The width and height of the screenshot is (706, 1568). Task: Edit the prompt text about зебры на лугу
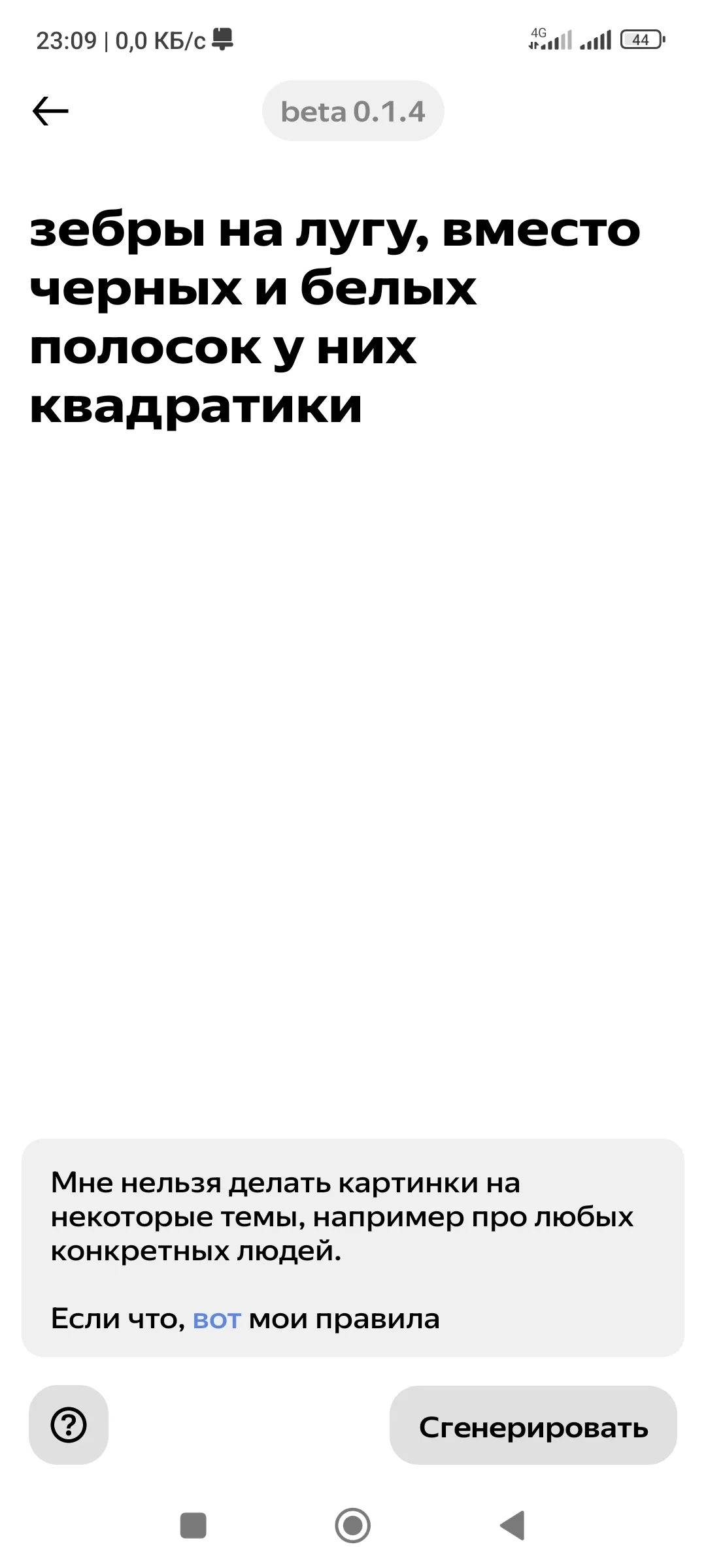[335, 318]
